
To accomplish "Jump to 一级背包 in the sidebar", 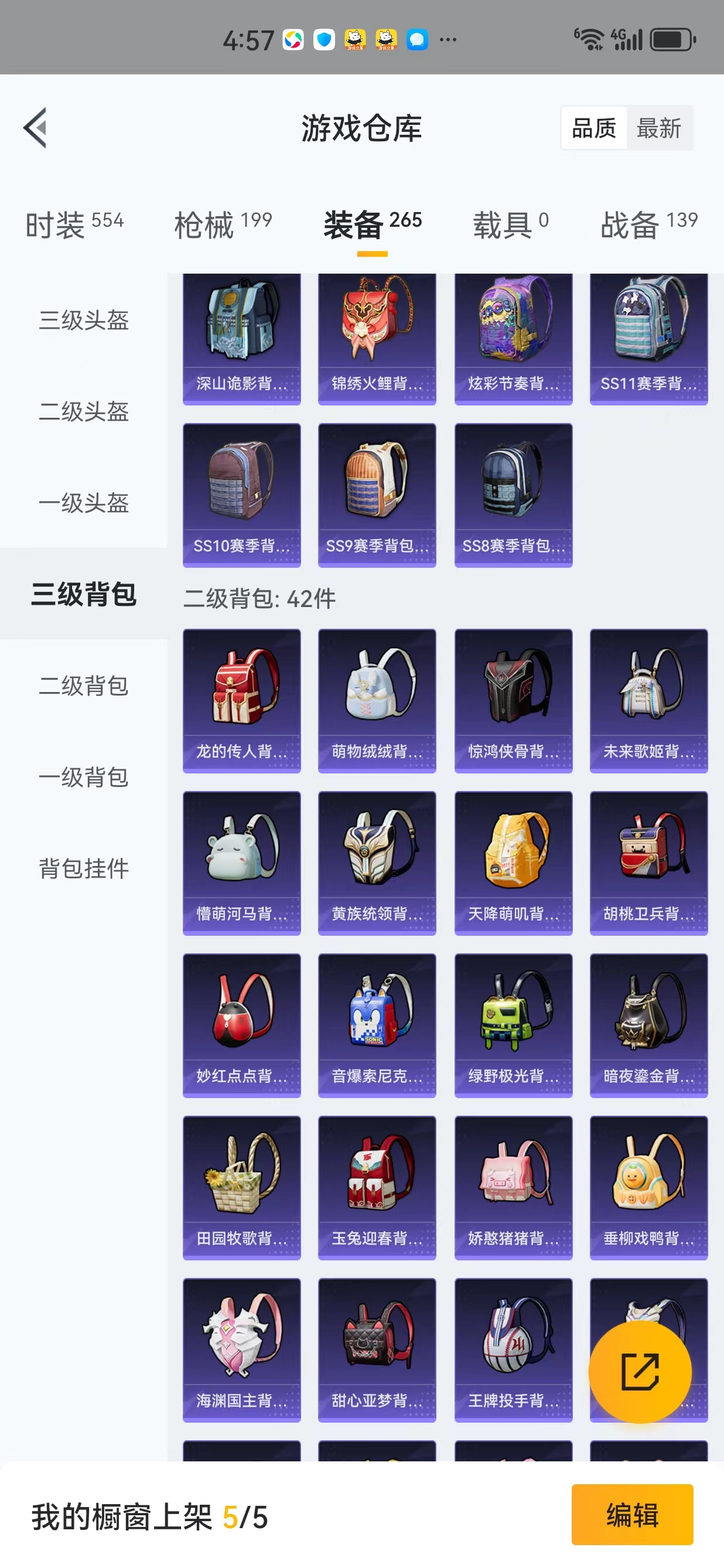I will coord(84,777).
